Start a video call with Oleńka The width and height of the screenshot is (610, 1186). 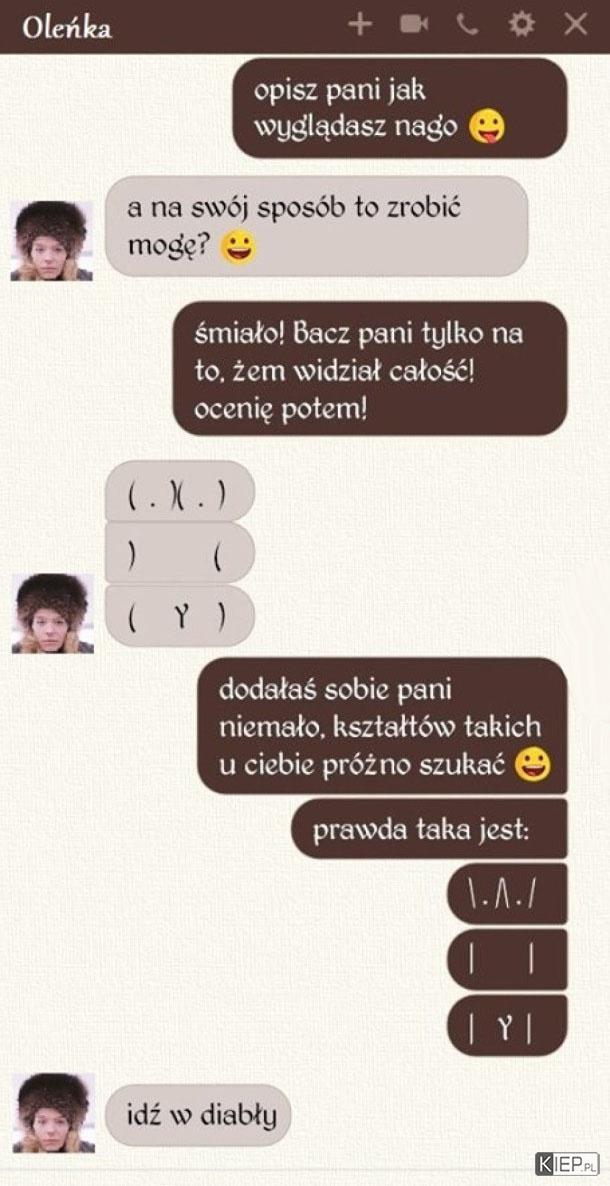414,25
